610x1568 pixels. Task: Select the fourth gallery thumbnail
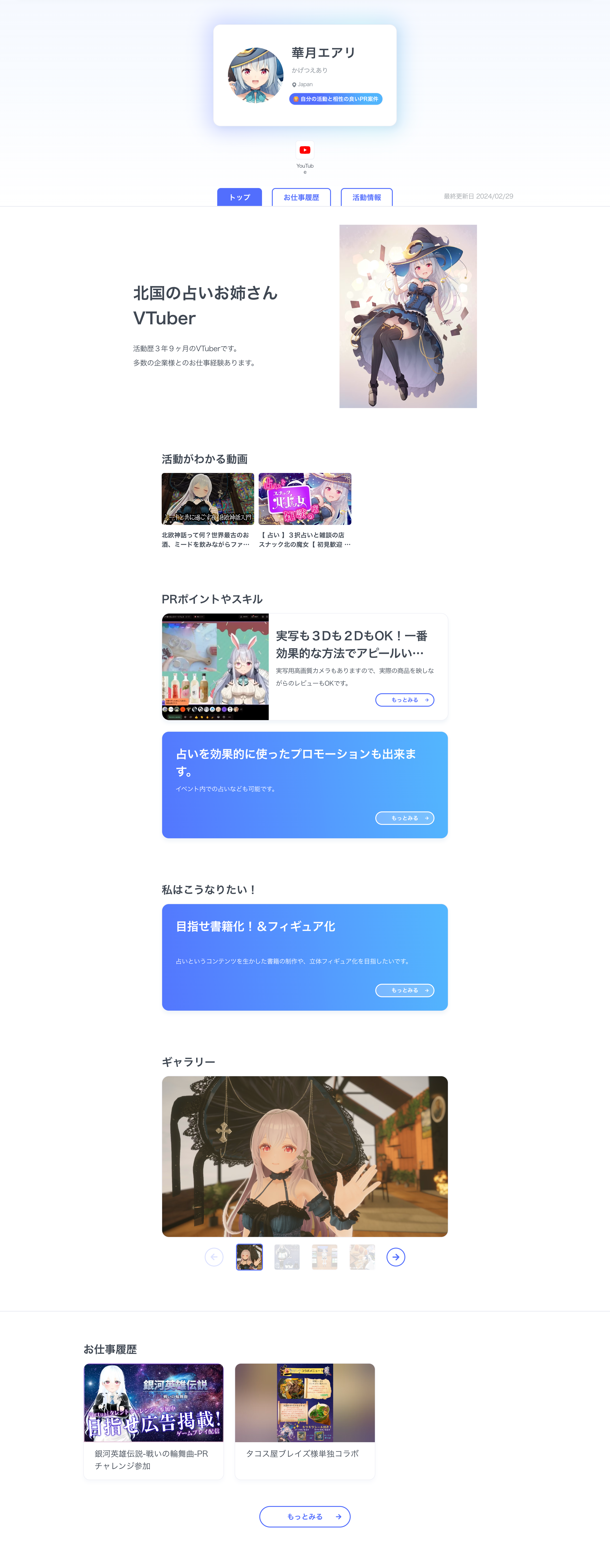coord(362,1257)
